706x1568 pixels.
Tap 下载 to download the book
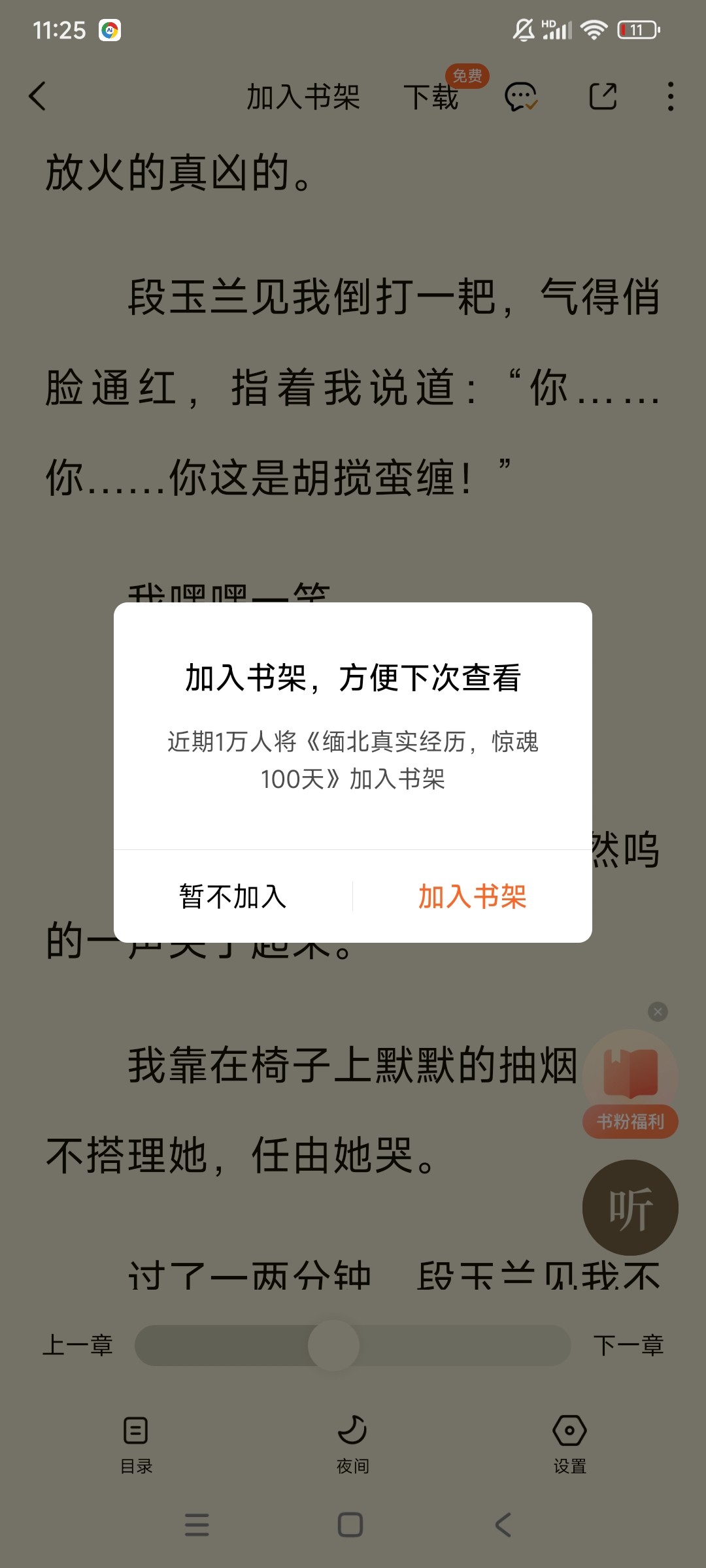click(x=431, y=97)
